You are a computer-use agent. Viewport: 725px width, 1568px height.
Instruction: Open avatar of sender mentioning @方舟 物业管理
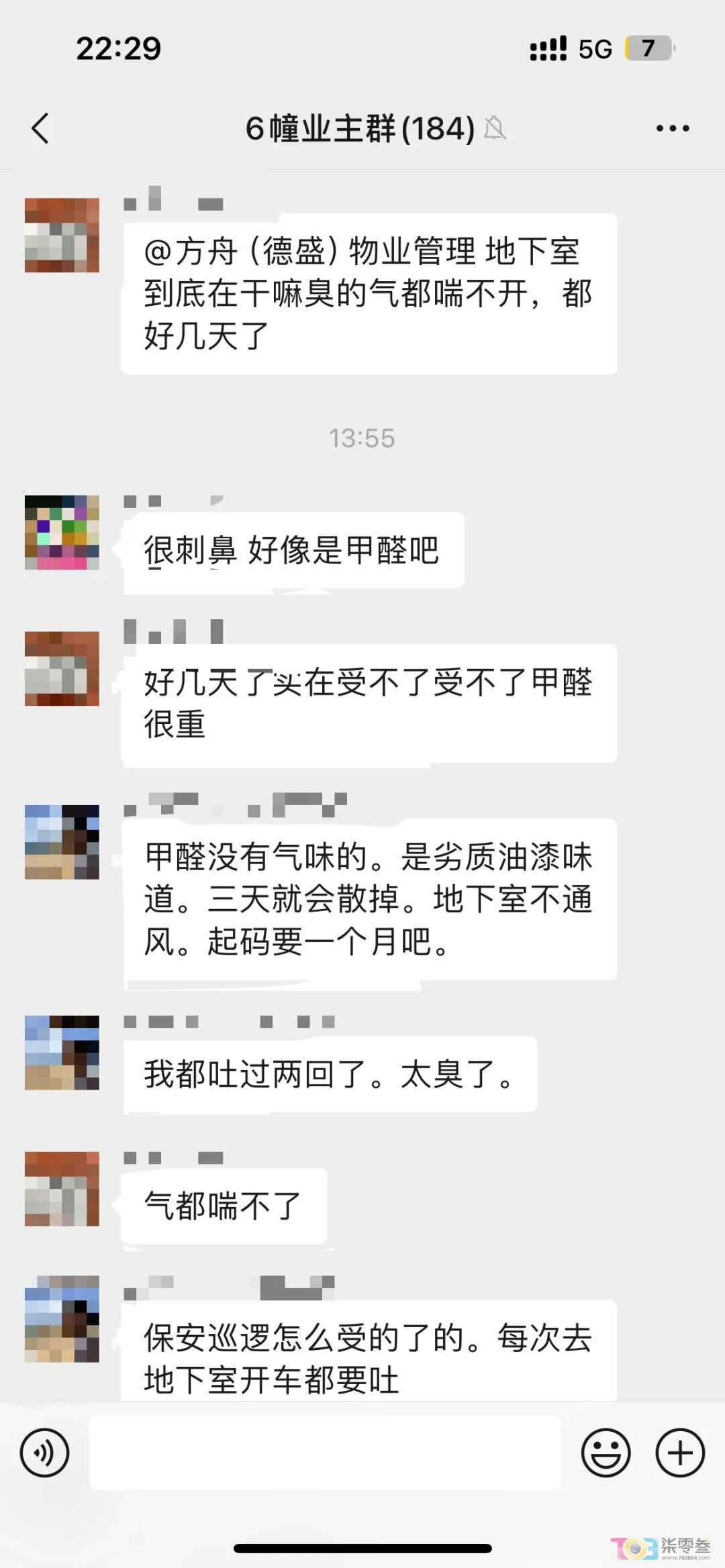pyautogui.click(x=62, y=235)
